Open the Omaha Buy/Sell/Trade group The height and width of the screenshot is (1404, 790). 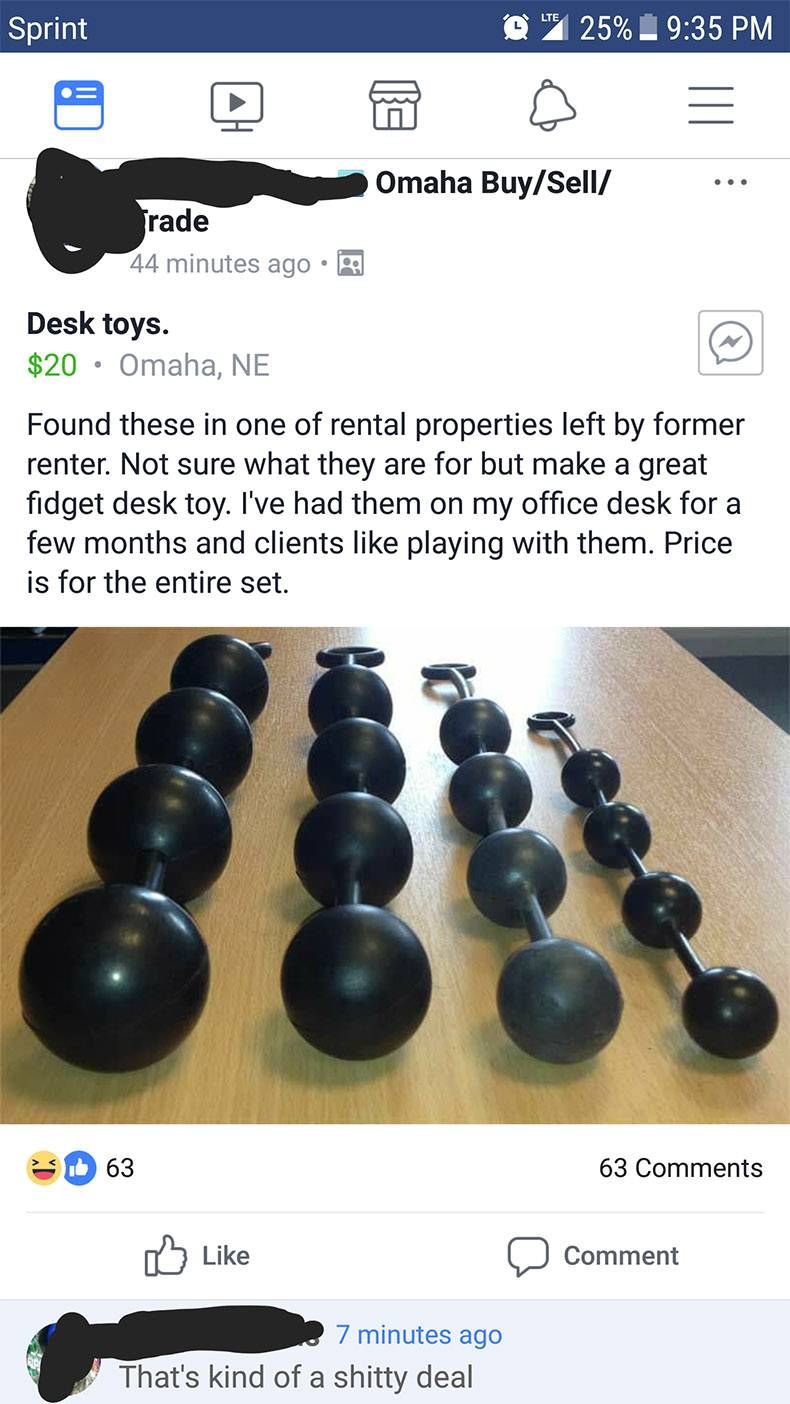tap(492, 183)
